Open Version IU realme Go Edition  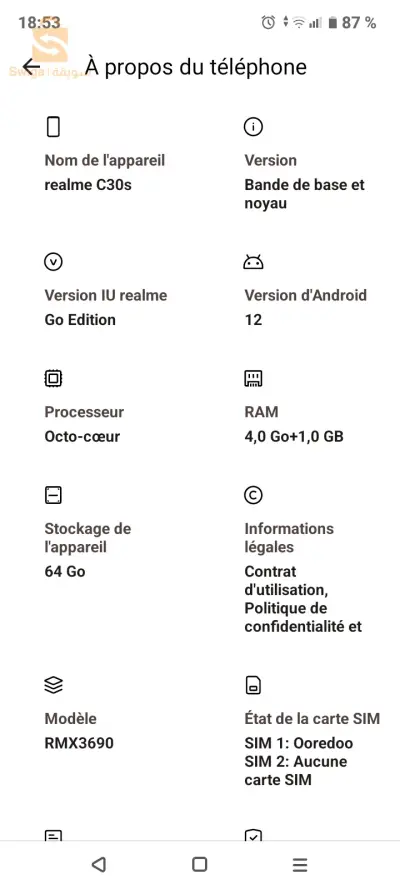pos(106,290)
